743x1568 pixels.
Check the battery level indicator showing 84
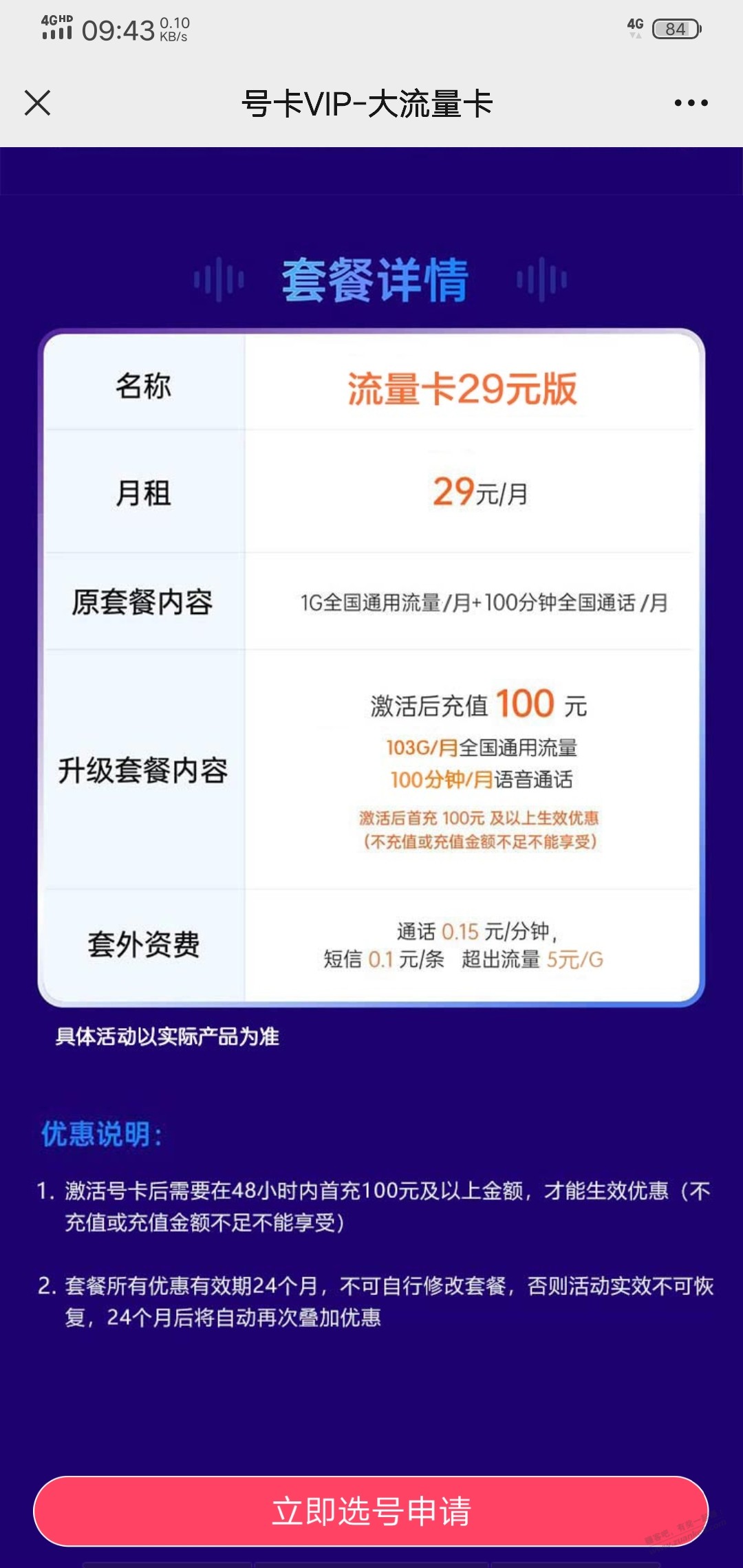pos(674,28)
